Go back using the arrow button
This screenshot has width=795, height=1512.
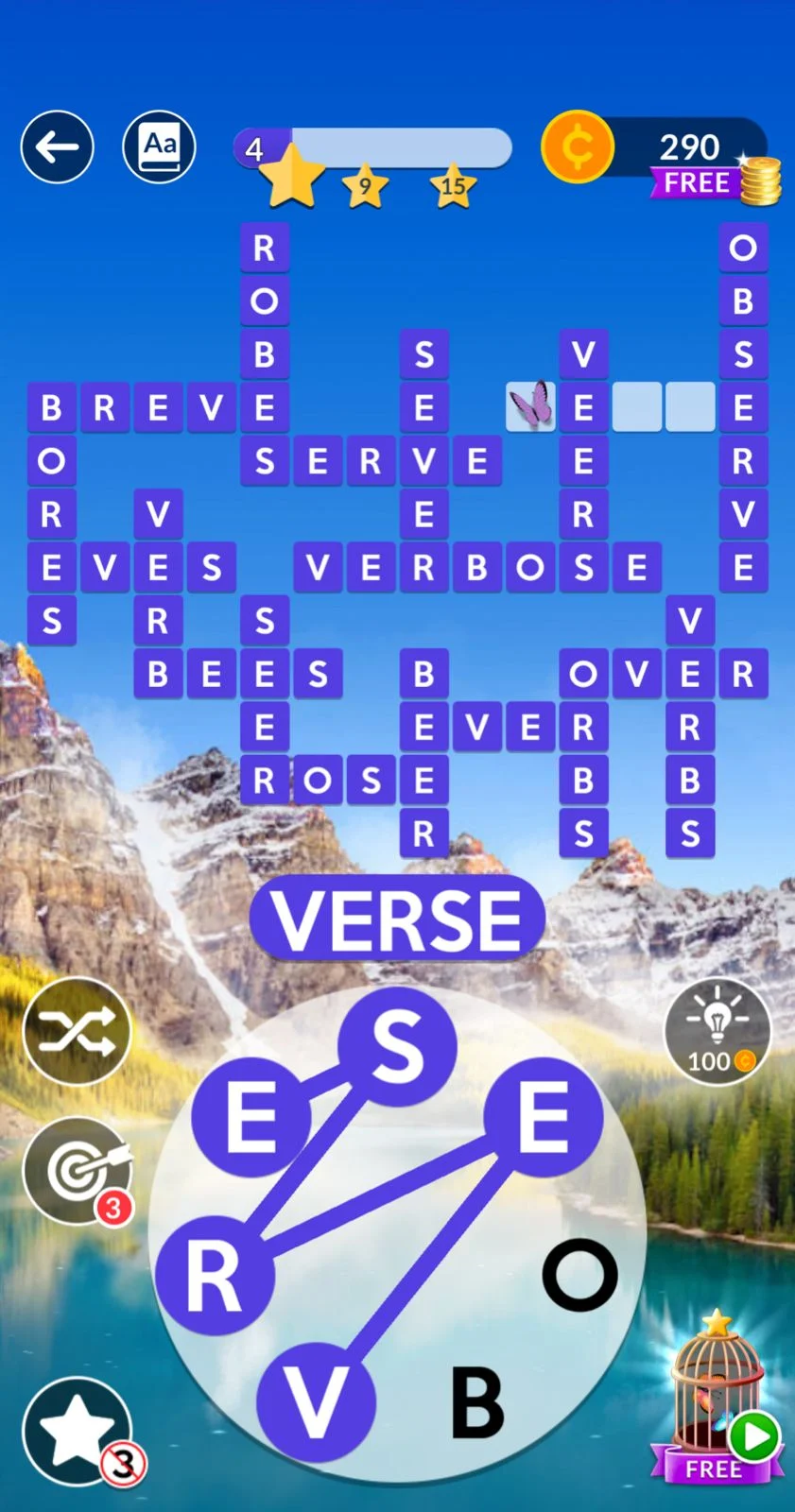[x=57, y=147]
